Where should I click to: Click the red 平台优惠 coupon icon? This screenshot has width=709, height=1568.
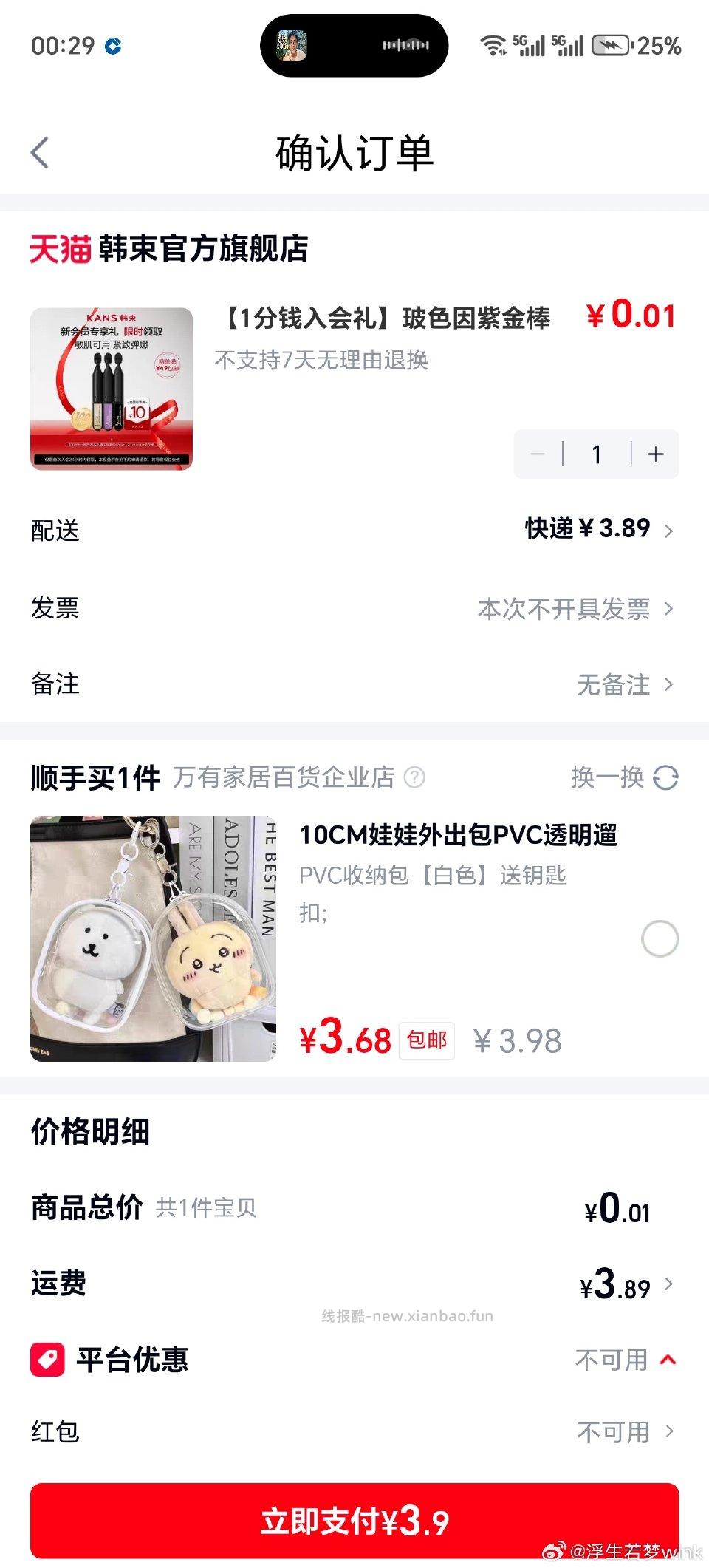tap(47, 1358)
